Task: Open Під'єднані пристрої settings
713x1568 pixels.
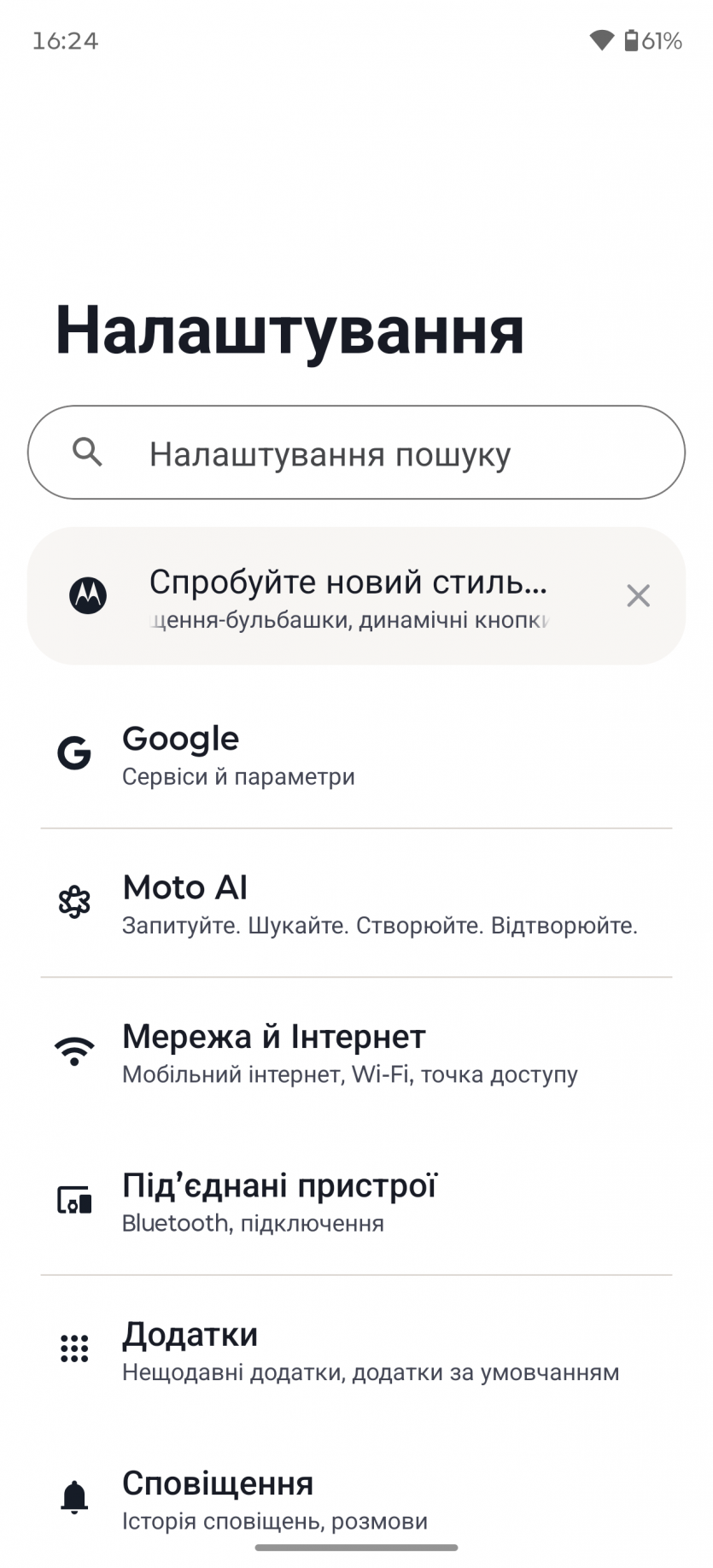Action: [356, 1202]
